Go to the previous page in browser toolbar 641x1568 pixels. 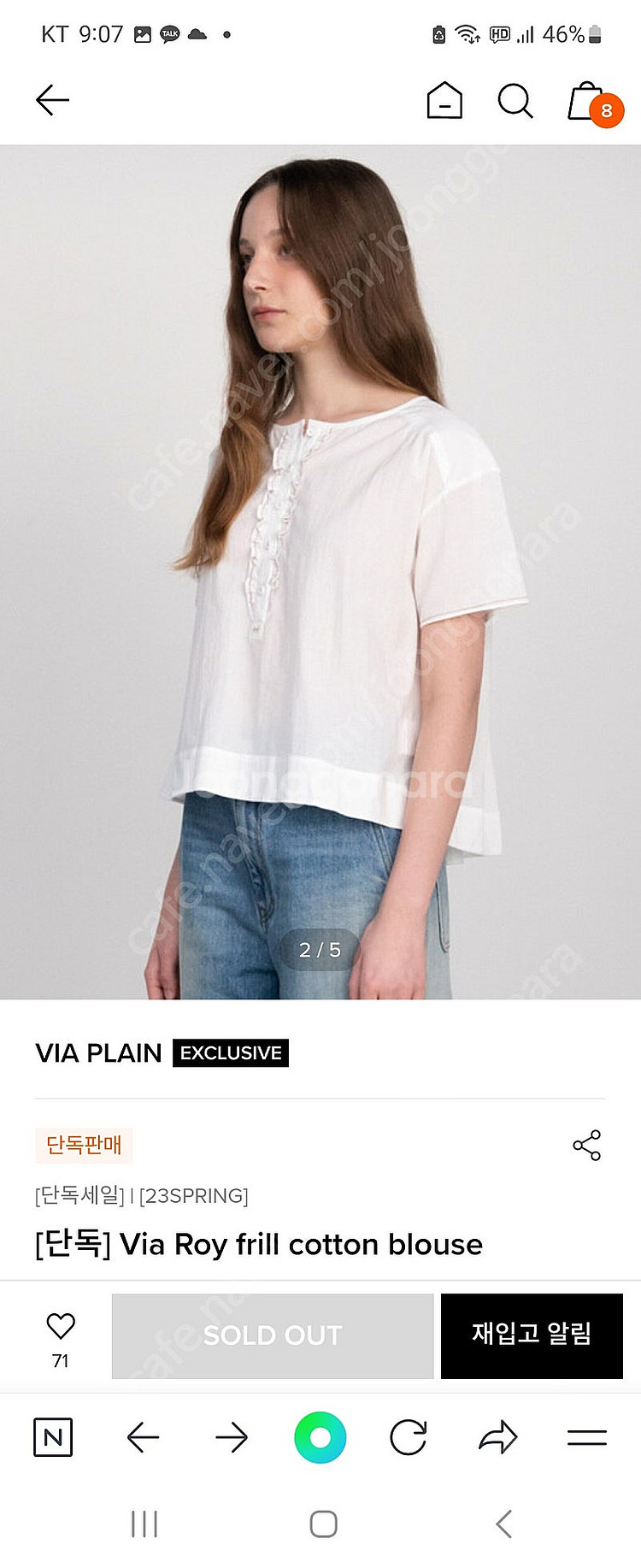coord(144,1437)
